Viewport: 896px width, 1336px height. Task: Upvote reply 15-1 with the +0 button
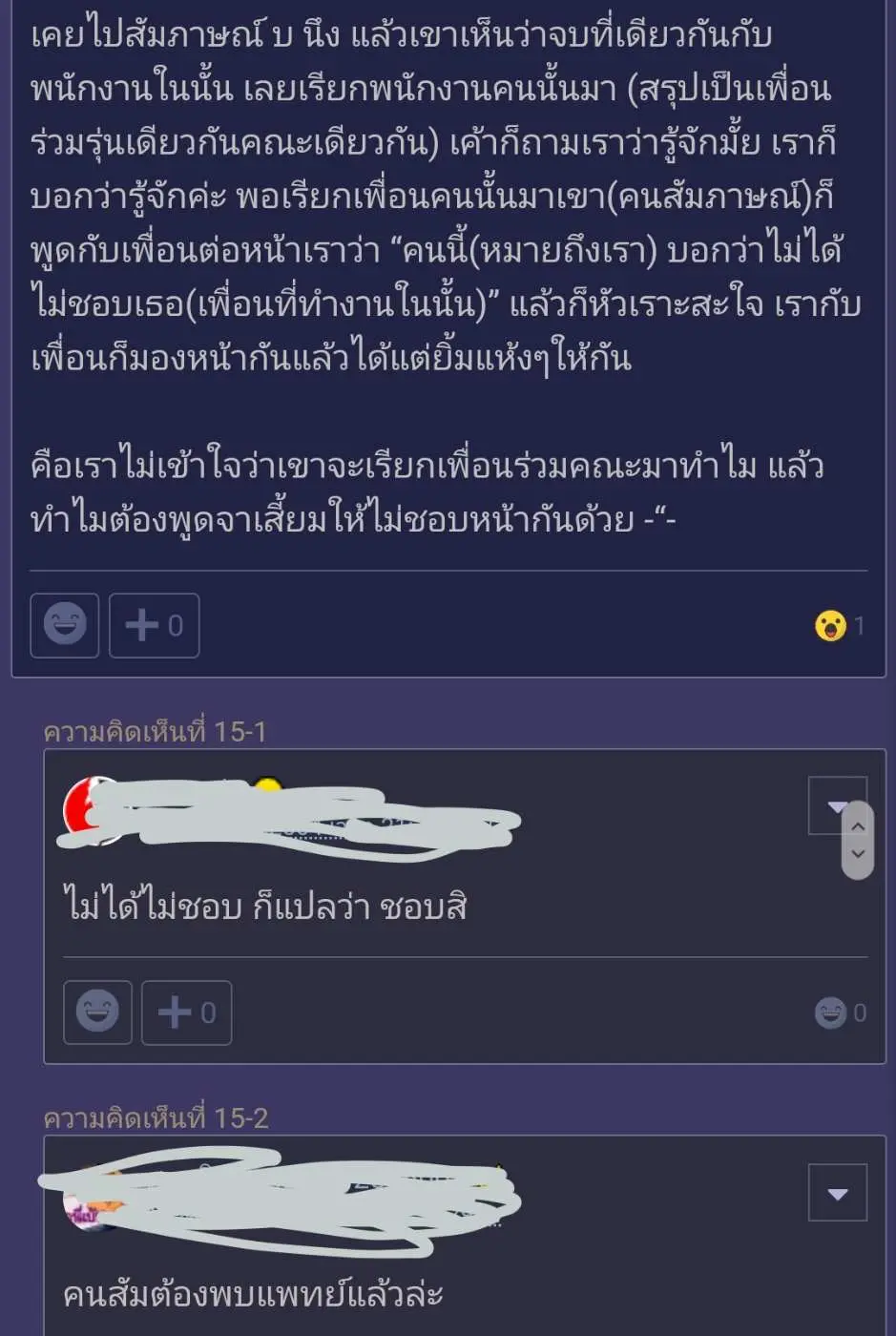click(x=186, y=1012)
